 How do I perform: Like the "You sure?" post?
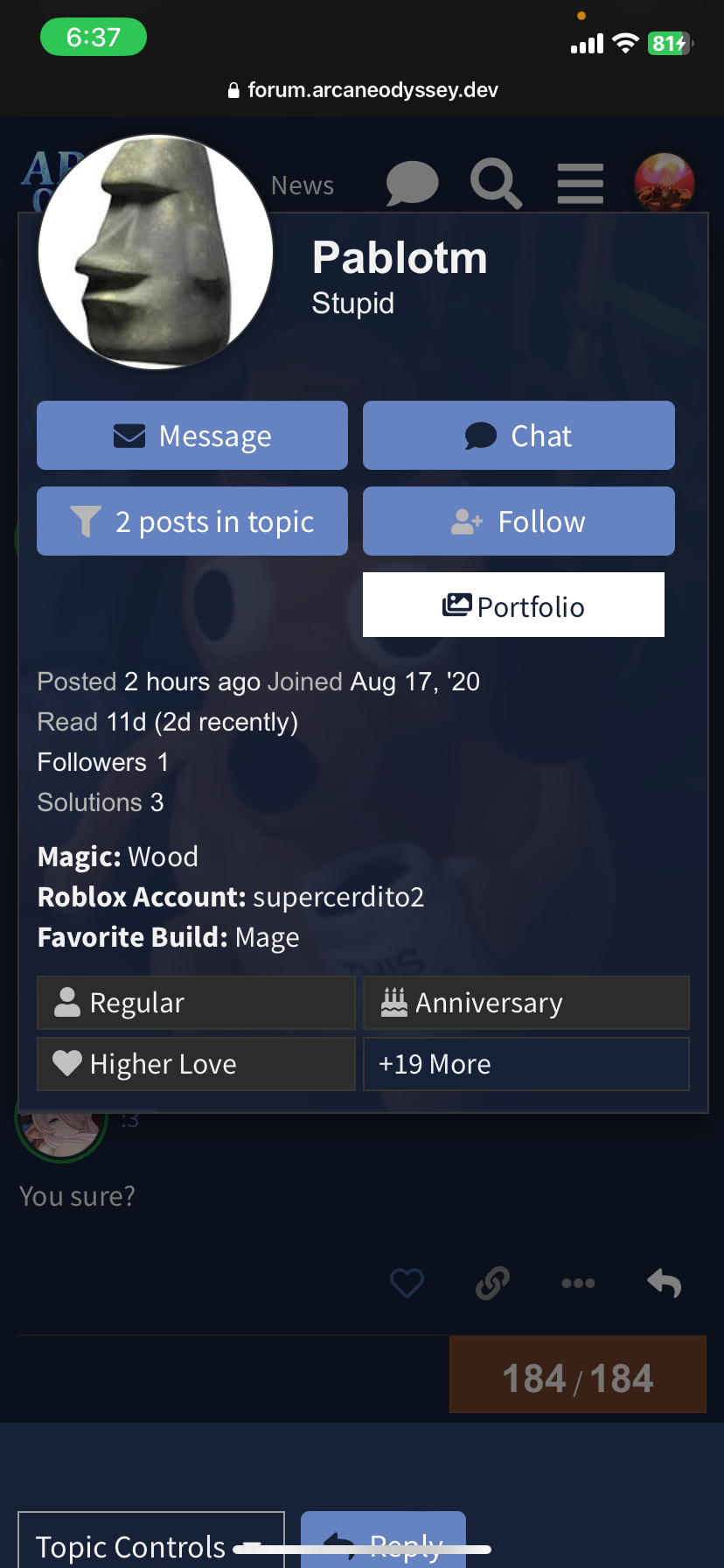pyautogui.click(x=407, y=1284)
